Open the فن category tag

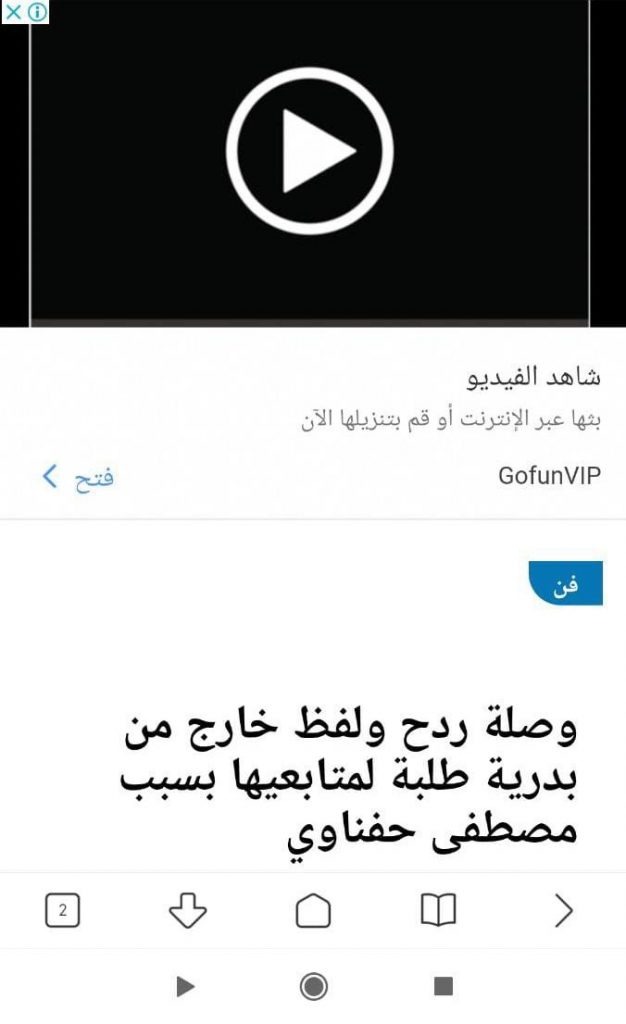point(565,584)
